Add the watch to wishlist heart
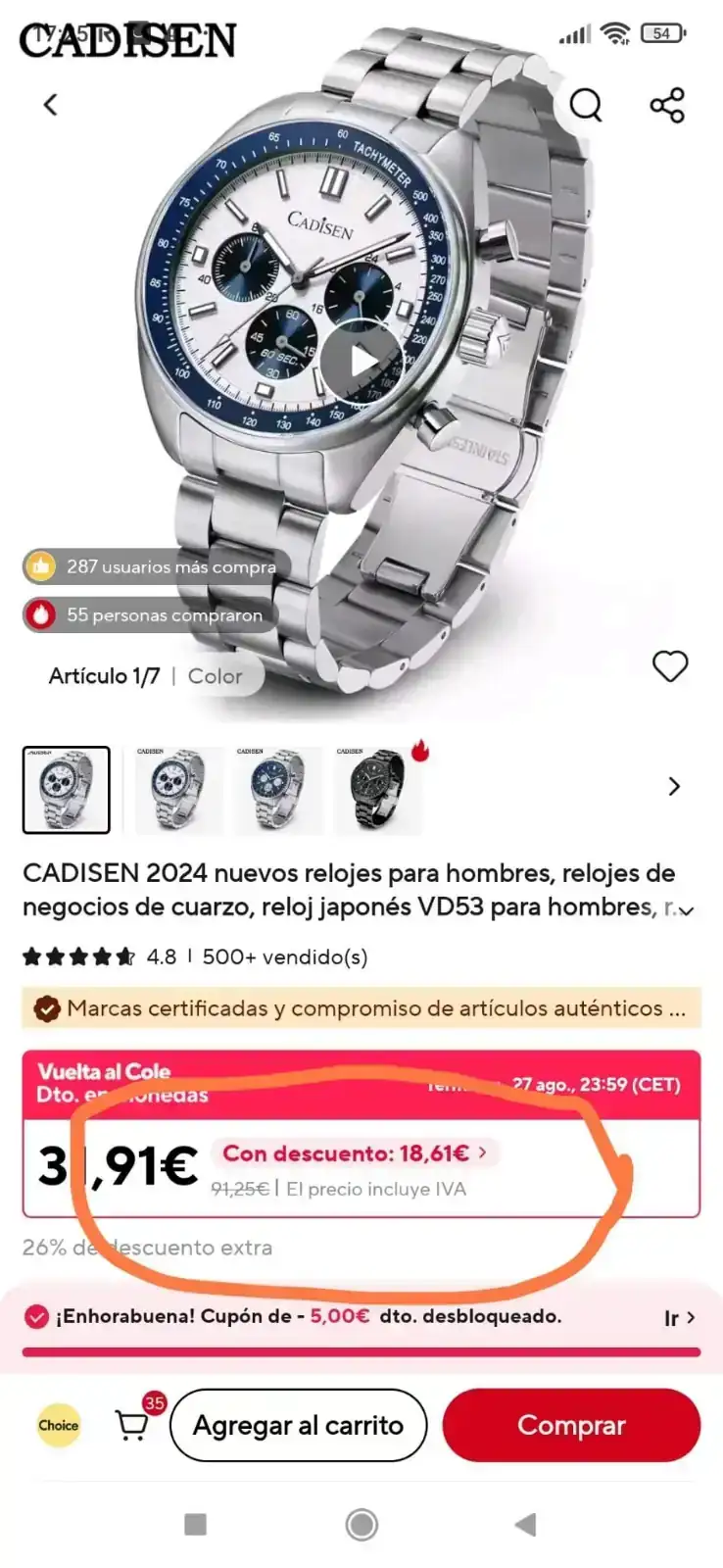The image size is (723, 1568). pyautogui.click(x=670, y=666)
